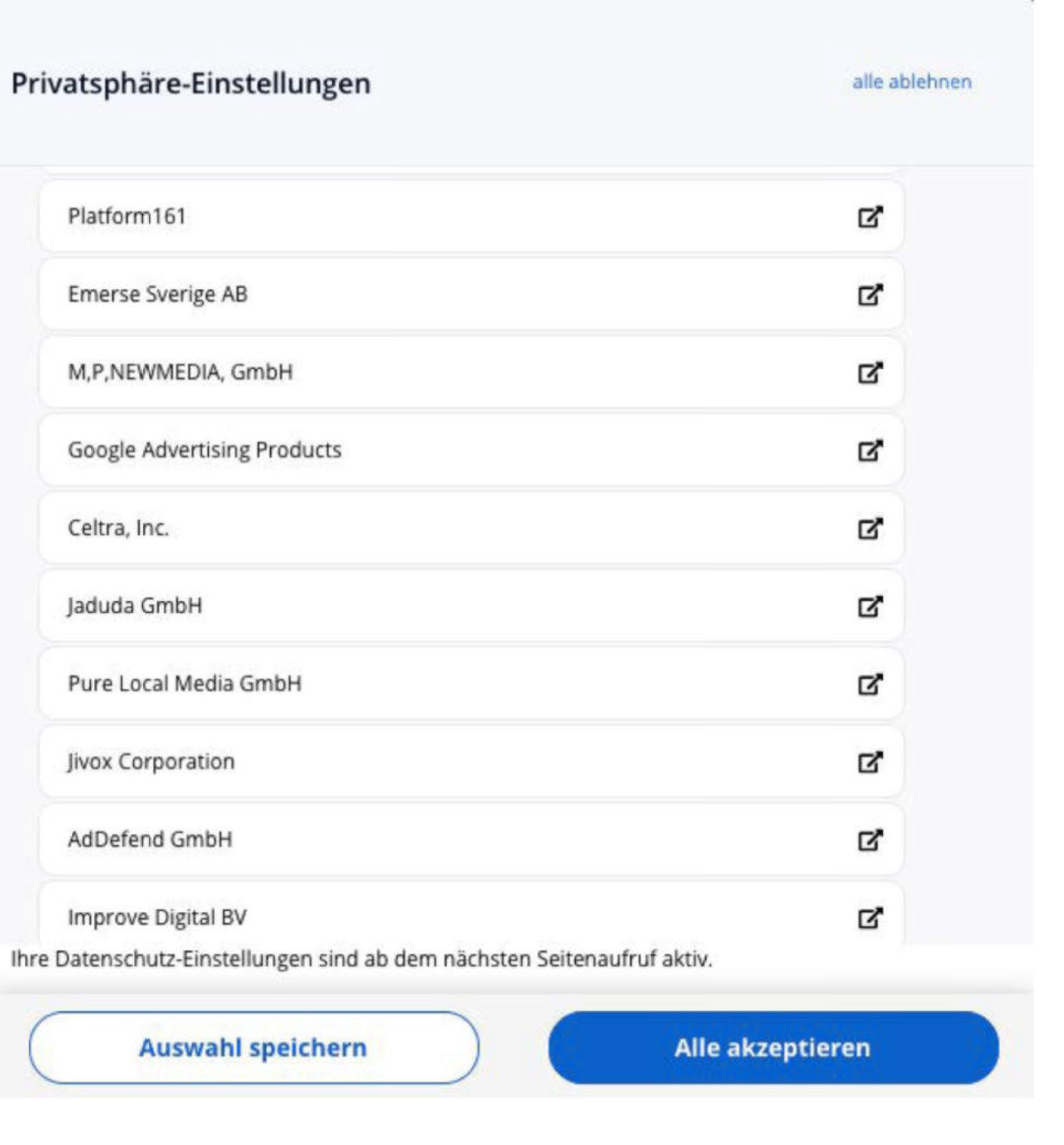
Task: Open external link for M,P,NEWMEDIA, GmbH
Action: [869, 372]
